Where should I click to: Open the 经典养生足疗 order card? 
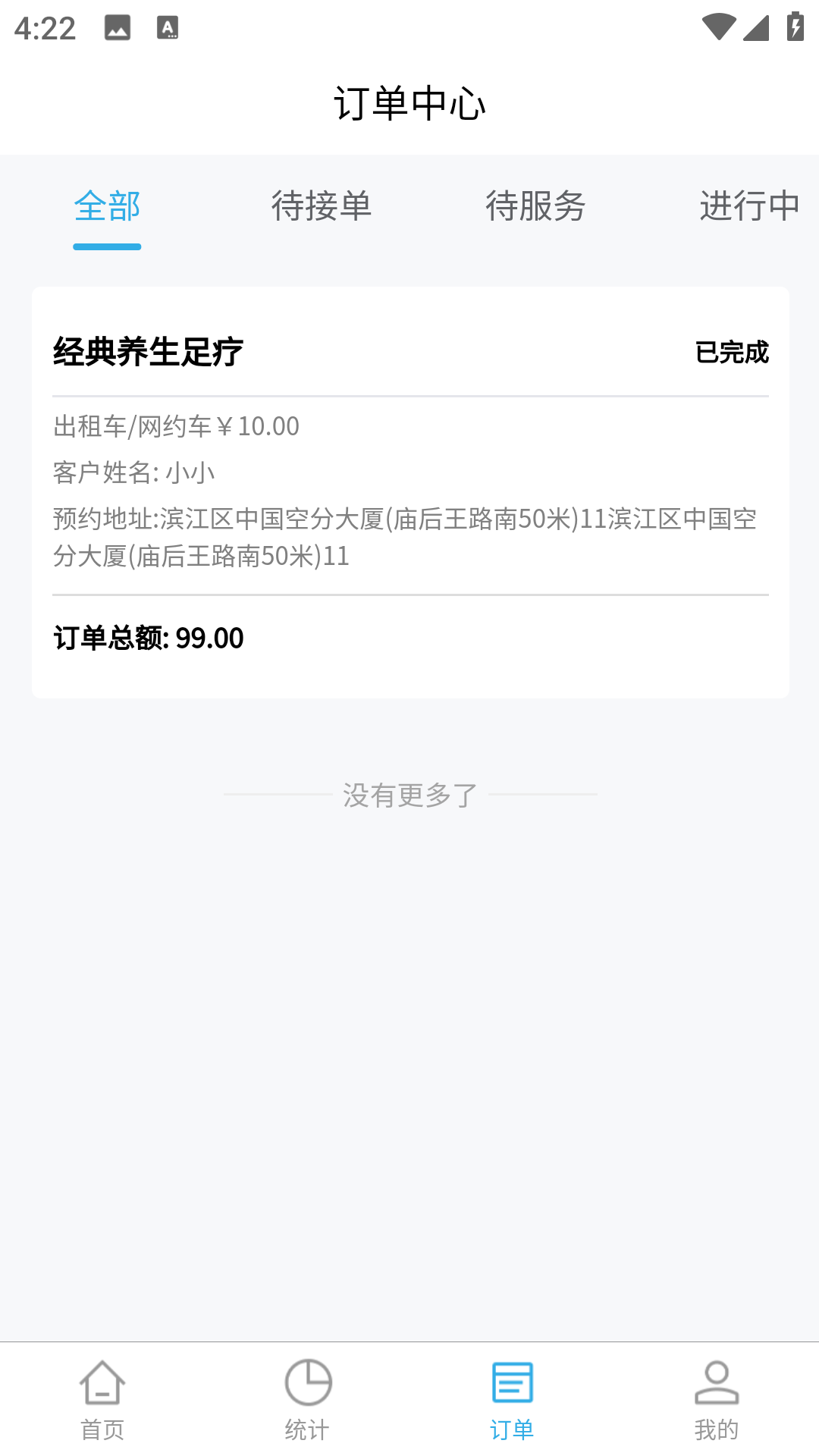point(410,491)
